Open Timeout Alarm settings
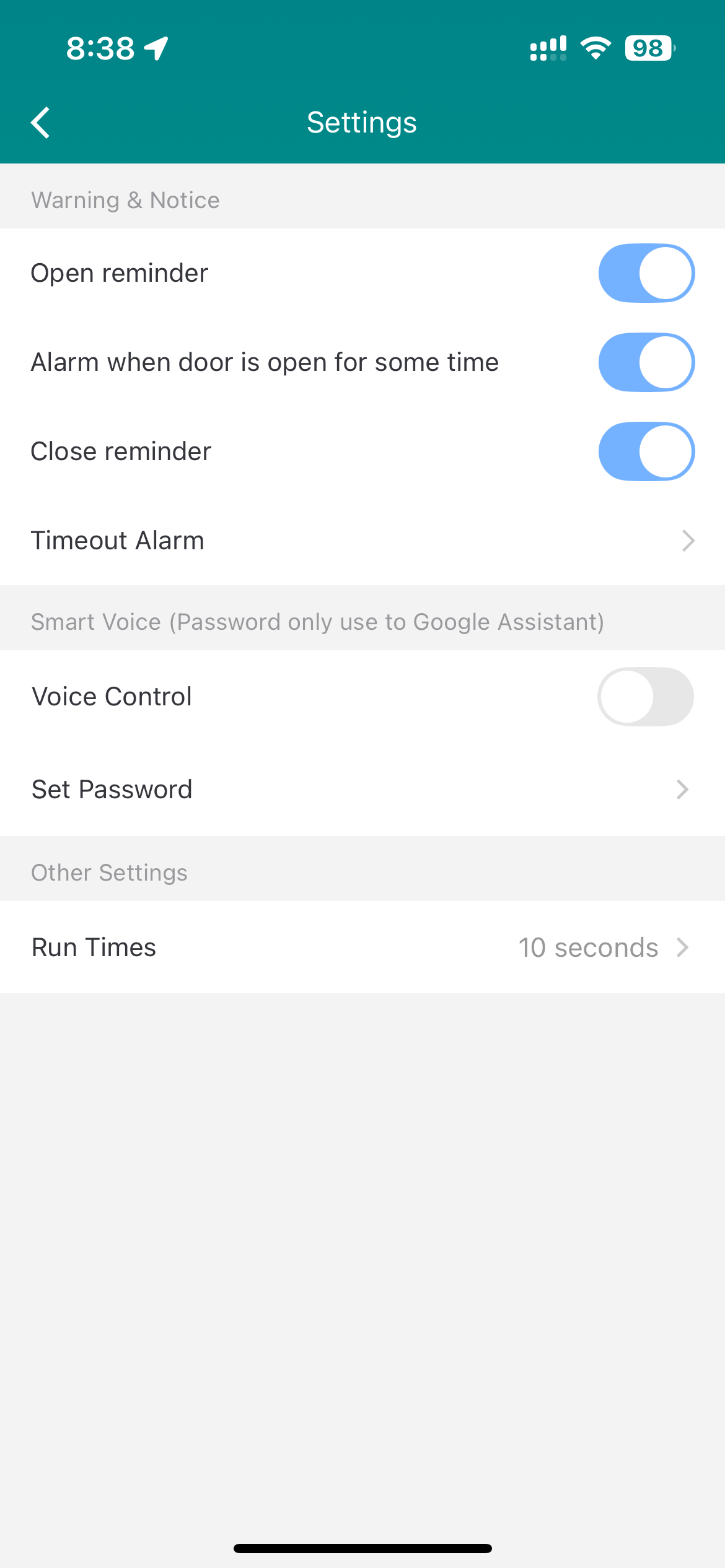 coord(362,541)
